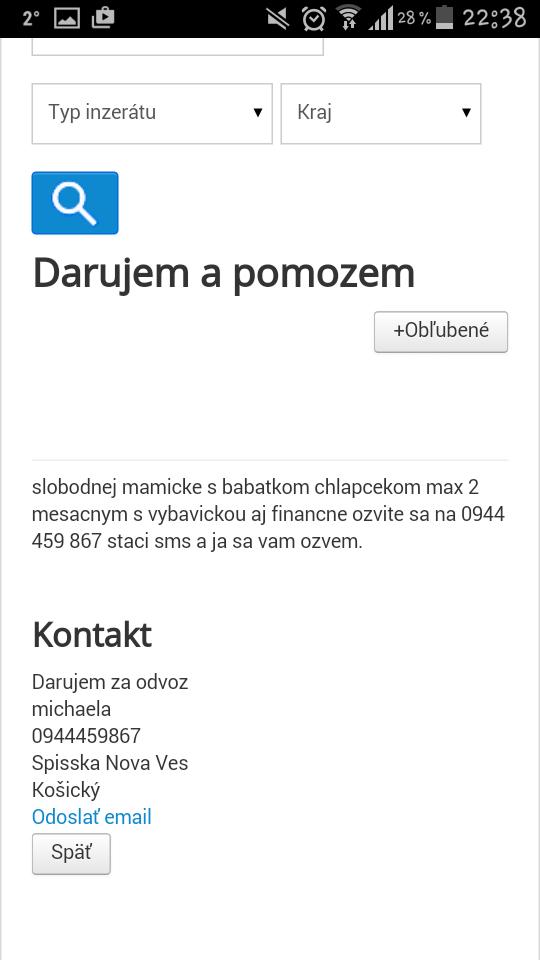The image size is (540, 960).
Task: Expand the Kraj dropdown
Action: pos(381,114)
